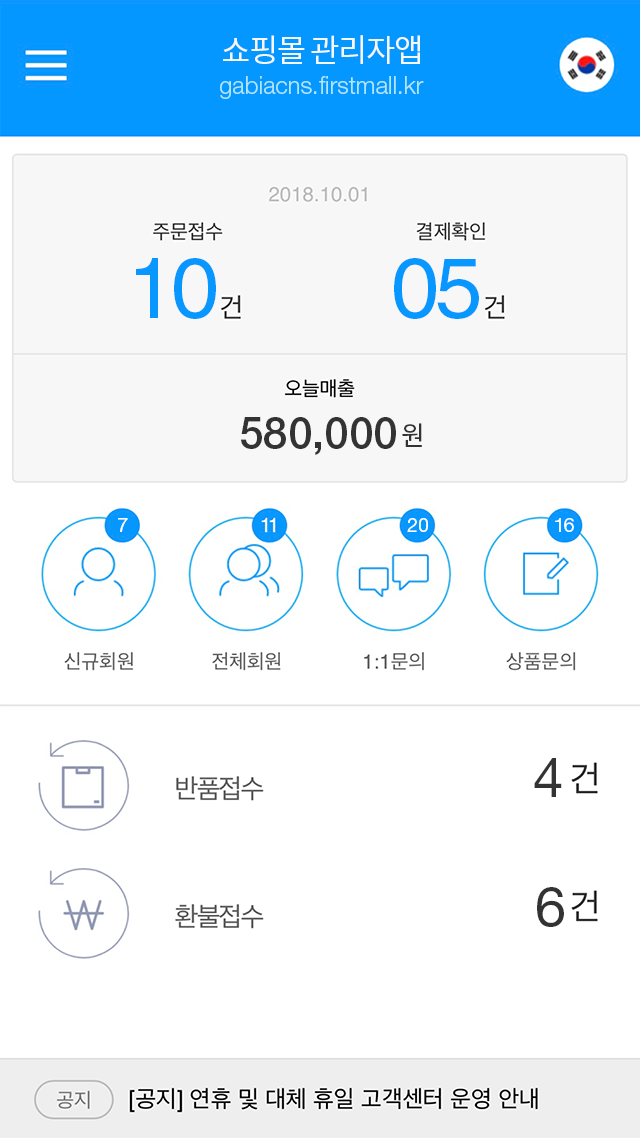Open 신규회원 new members
The height and width of the screenshot is (1138, 640).
(98, 575)
